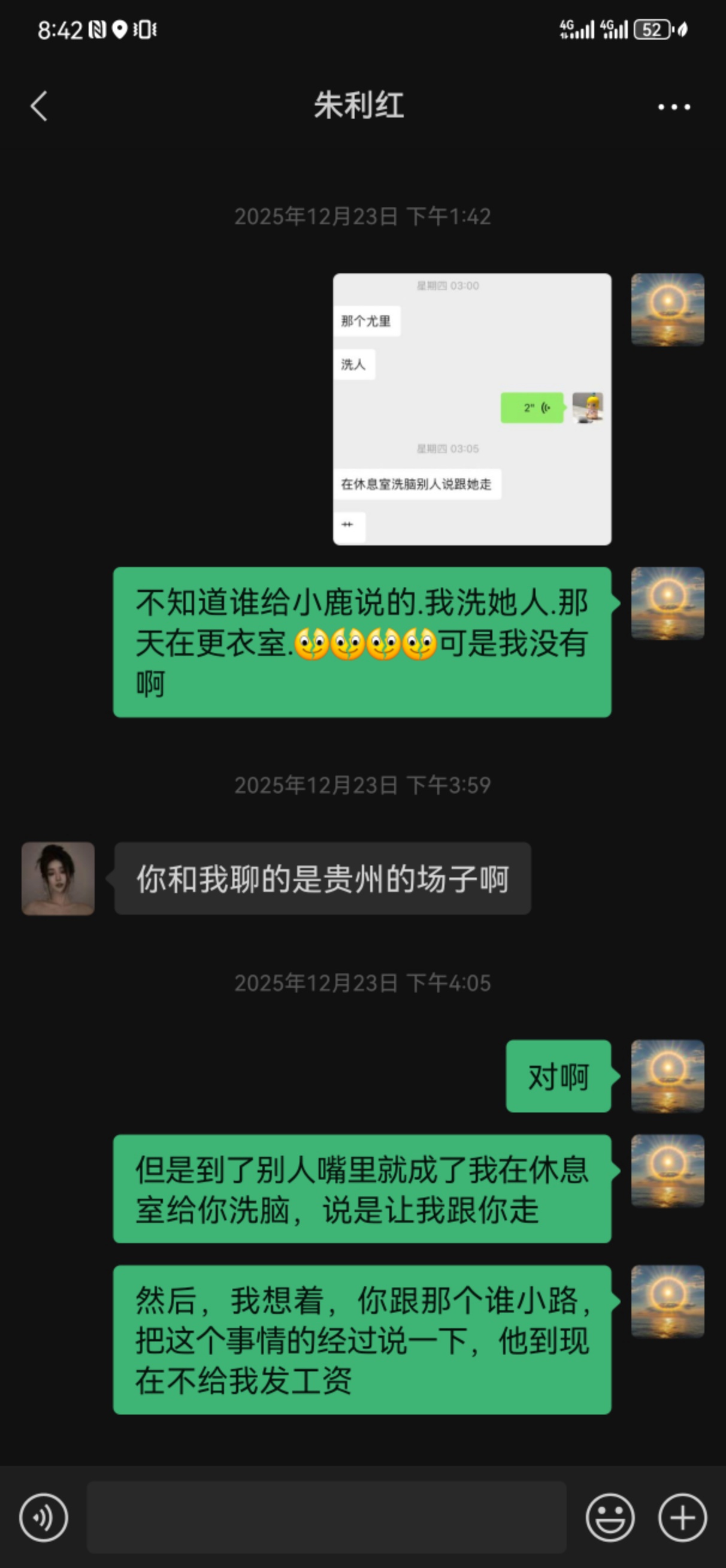
Task: Open the plus attachments menu
Action: point(682,1518)
